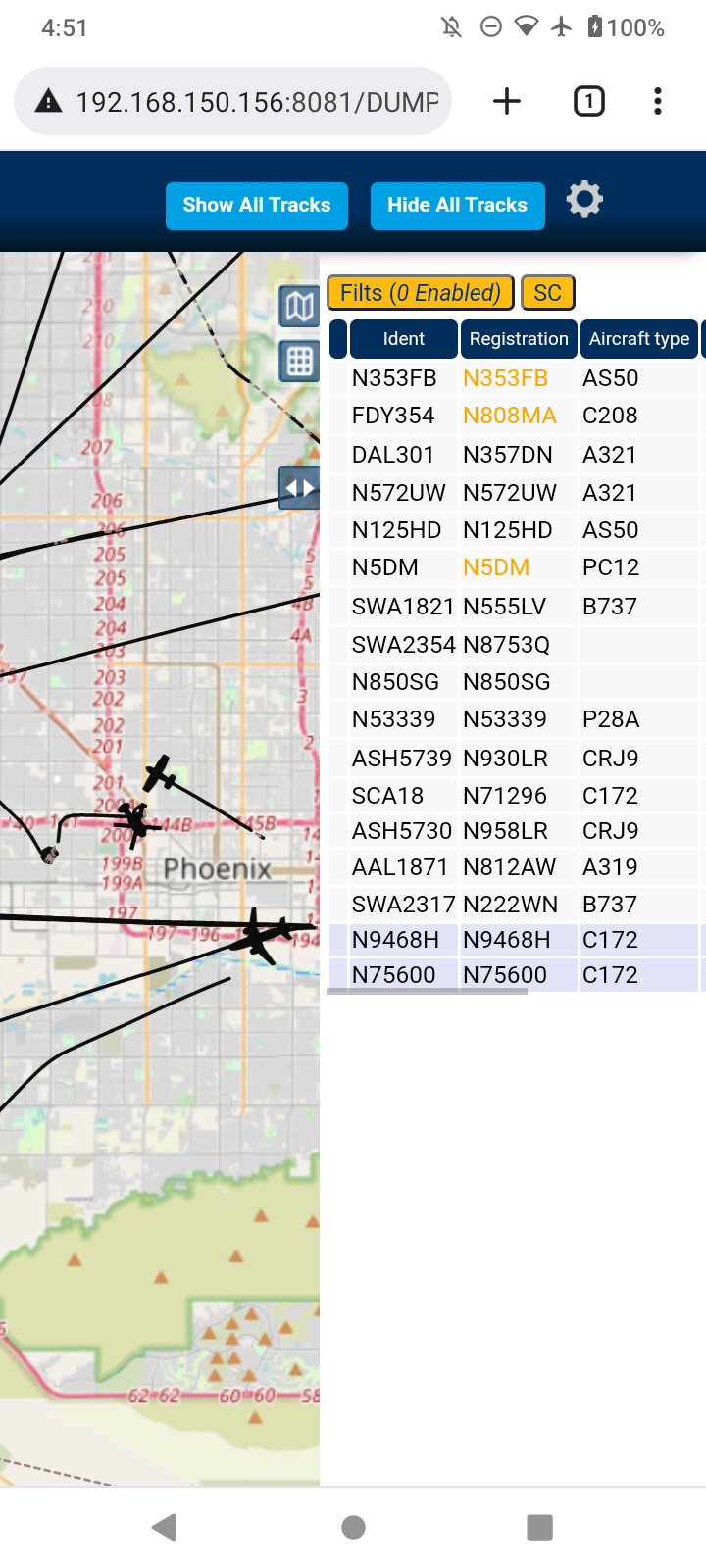
Task: Tap the SC button
Action: (x=548, y=293)
